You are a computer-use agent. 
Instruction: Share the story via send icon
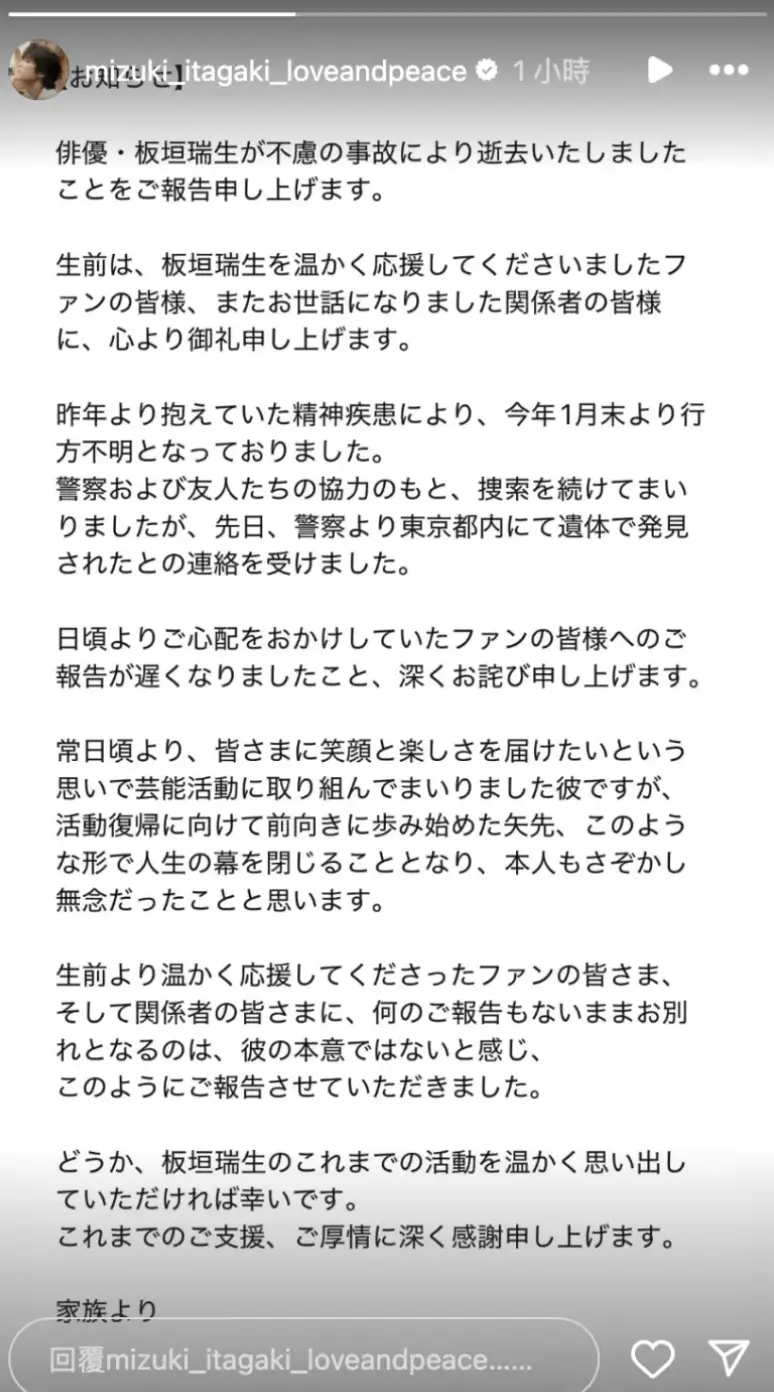click(x=729, y=1359)
